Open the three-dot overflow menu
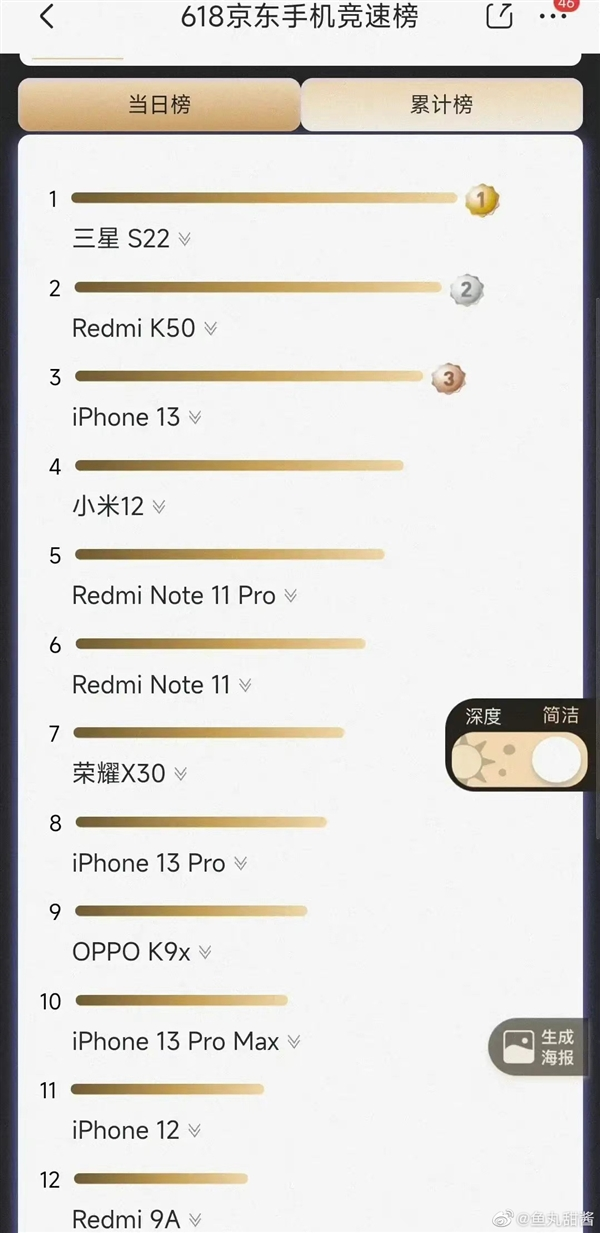The width and height of the screenshot is (600, 1233). tap(553, 15)
